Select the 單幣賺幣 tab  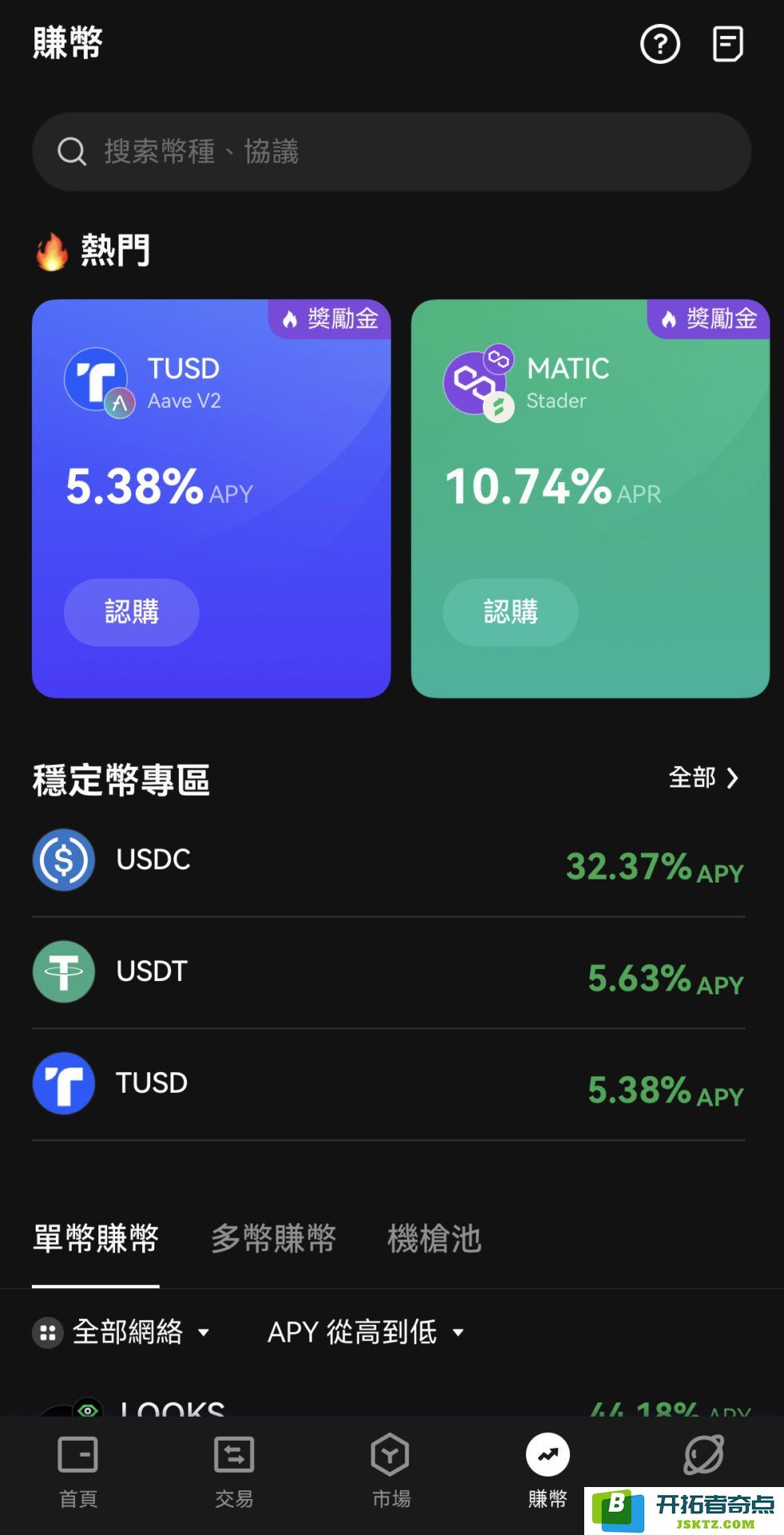tap(96, 1238)
